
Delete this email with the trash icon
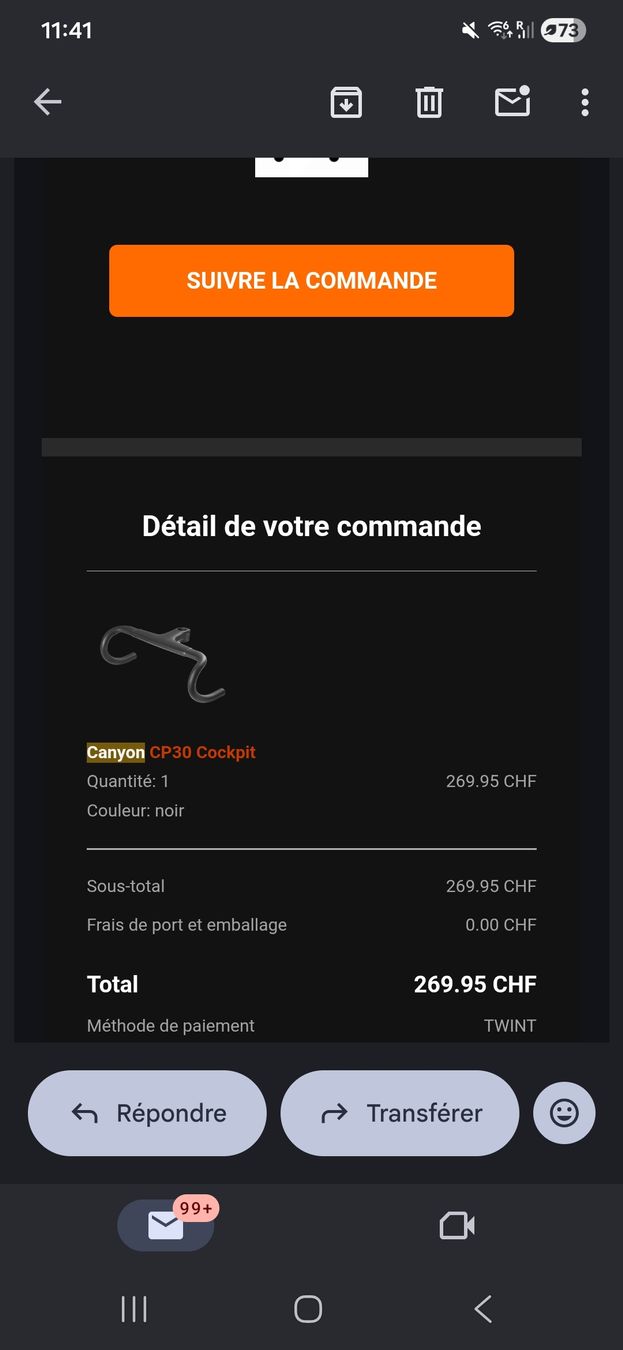429,102
